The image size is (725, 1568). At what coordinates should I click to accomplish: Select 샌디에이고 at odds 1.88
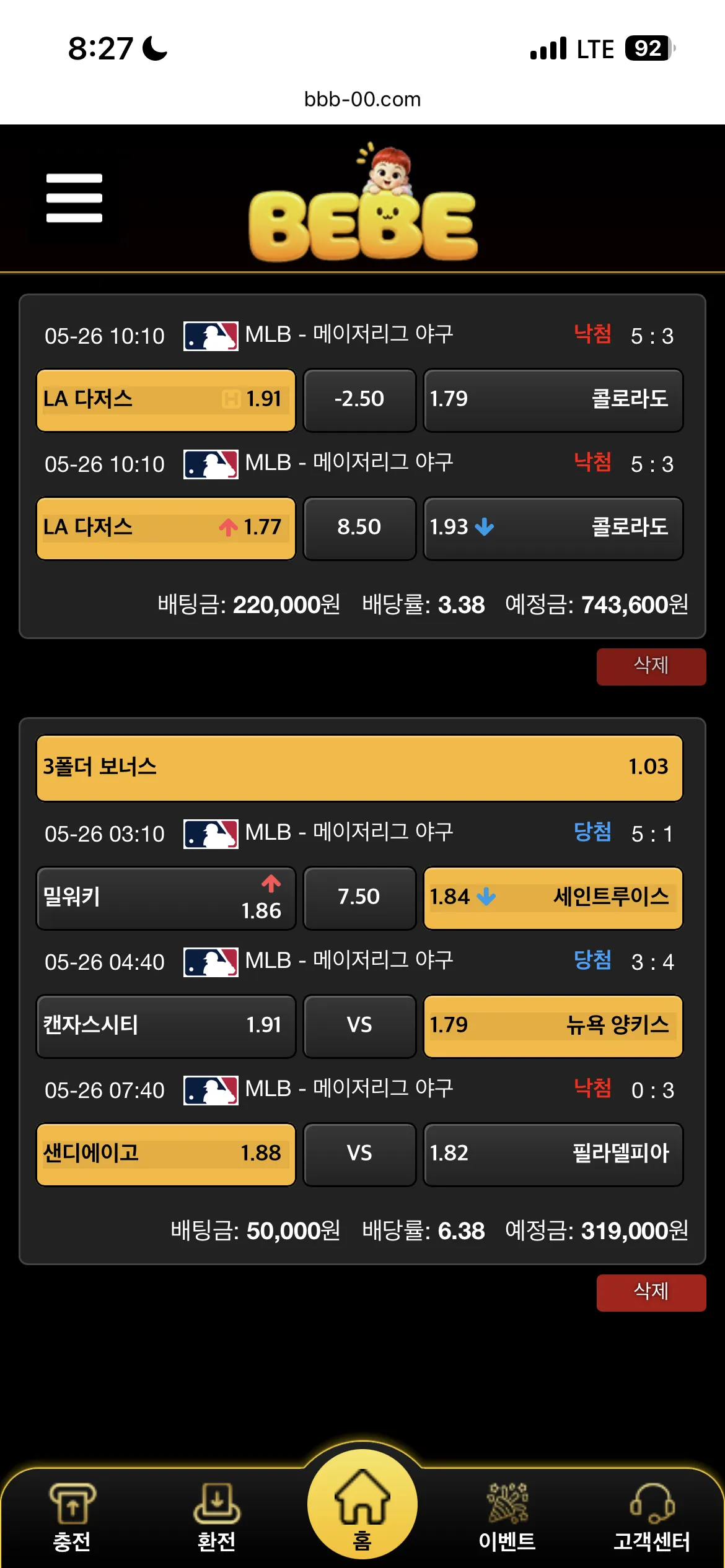[x=166, y=1154]
